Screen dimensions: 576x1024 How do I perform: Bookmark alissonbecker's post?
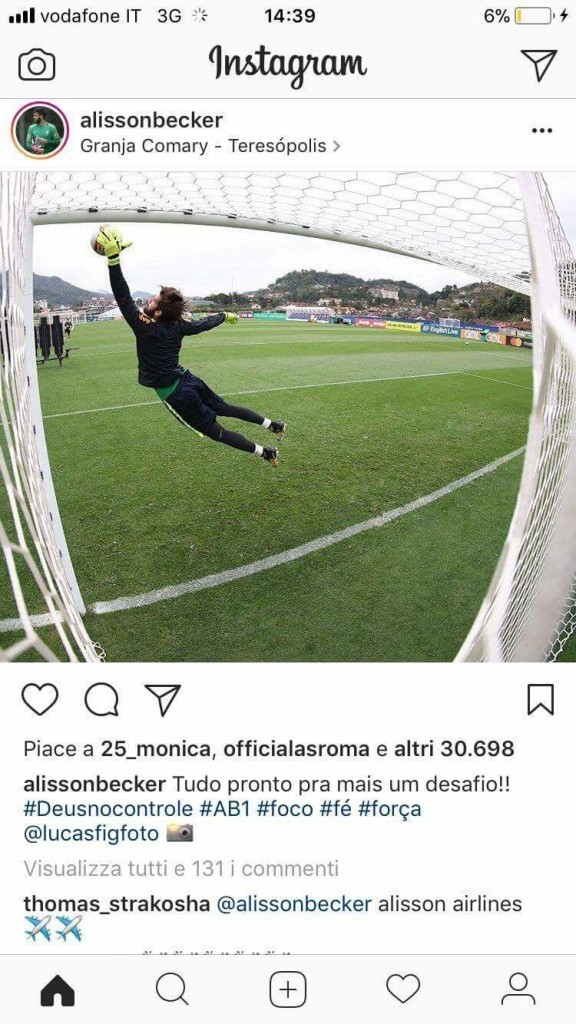(x=541, y=699)
